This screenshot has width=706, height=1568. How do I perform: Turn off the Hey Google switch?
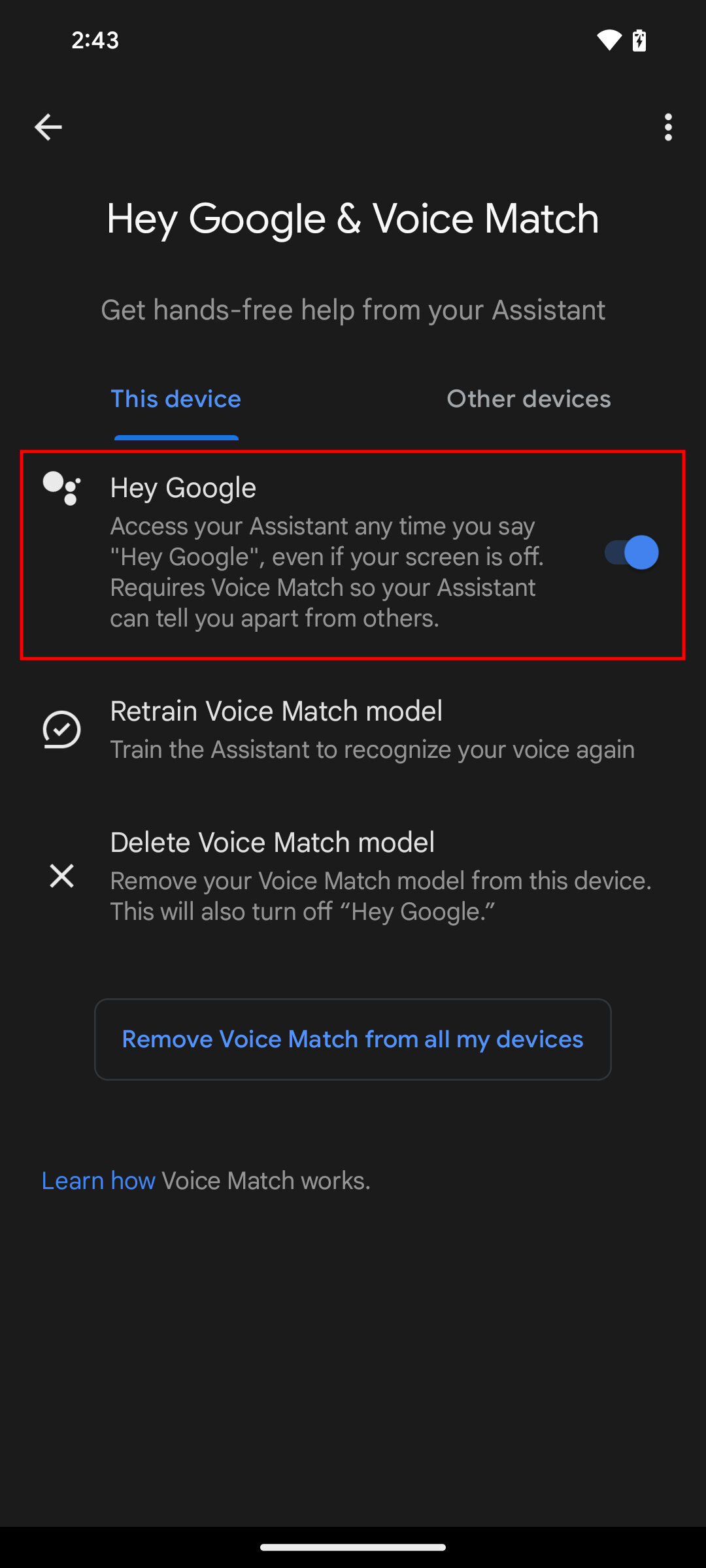pyautogui.click(x=631, y=553)
